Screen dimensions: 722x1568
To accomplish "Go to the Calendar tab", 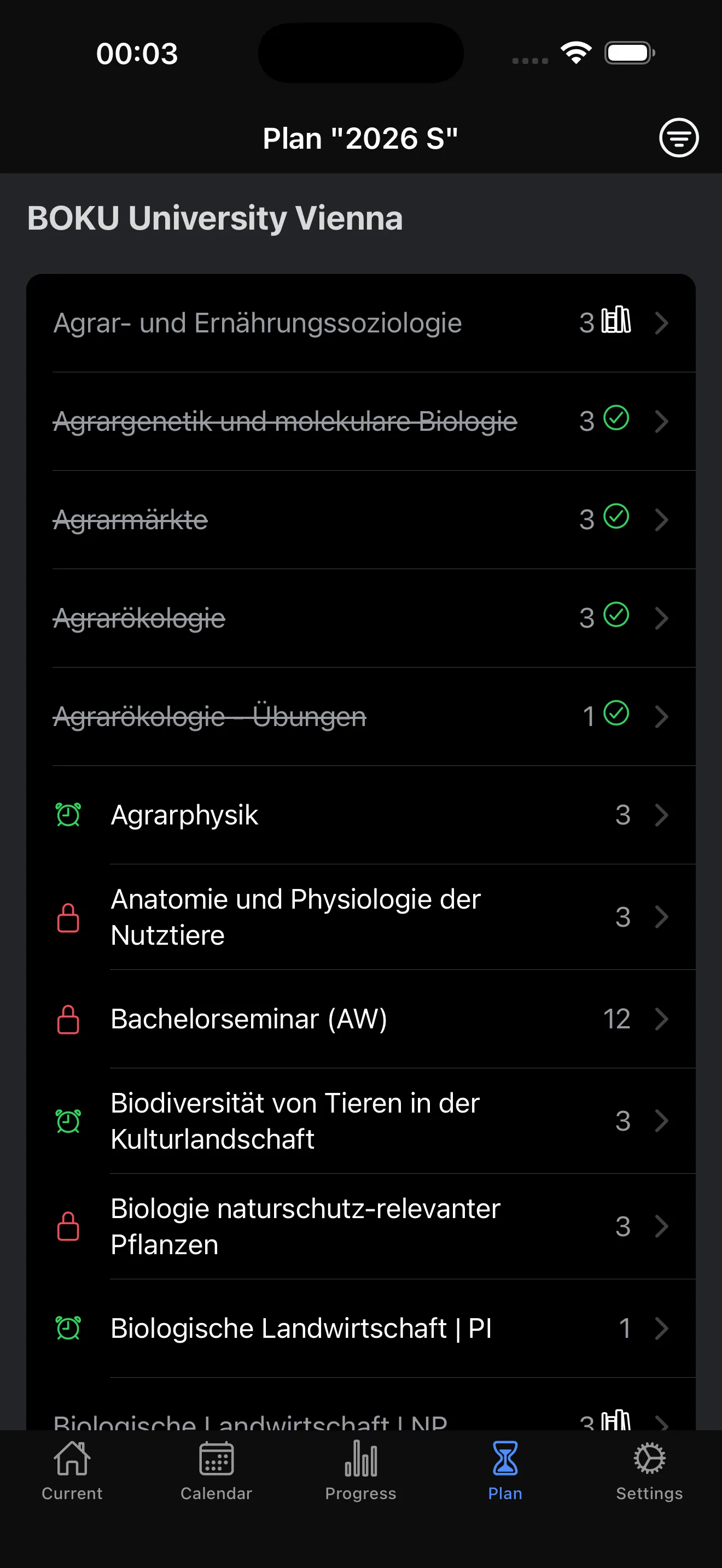I will pos(216,1471).
